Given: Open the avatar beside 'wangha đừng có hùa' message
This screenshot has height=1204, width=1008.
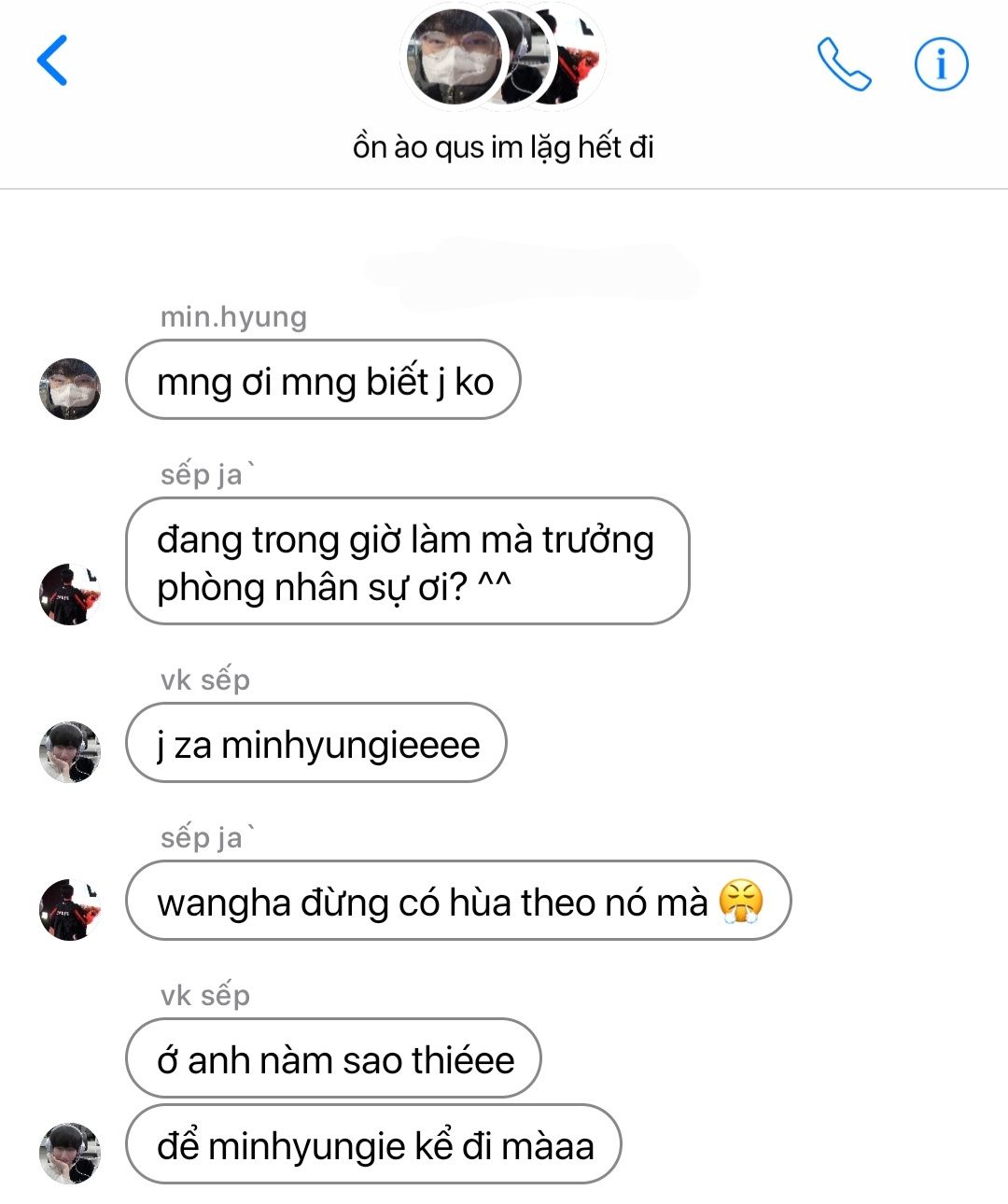Looking at the screenshot, I should (70, 909).
